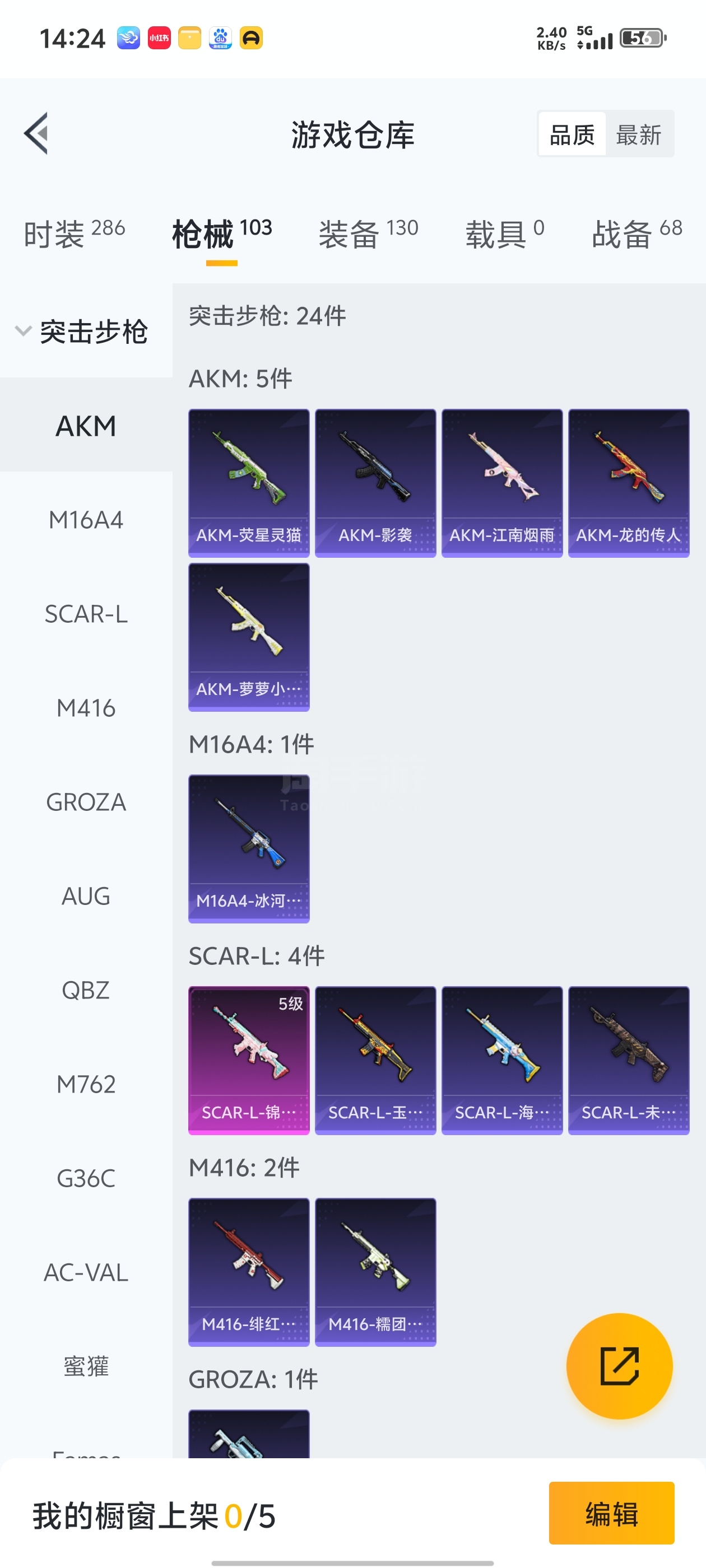Screen dimensions: 706x1568
Task: Select M16A4 in the side list
Action: tap(86, 520)
